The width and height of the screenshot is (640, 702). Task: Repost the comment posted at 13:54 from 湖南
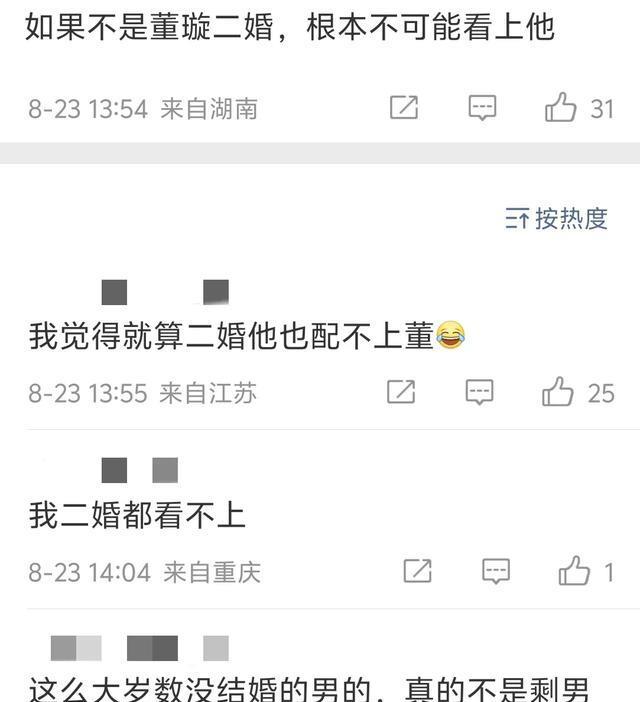(x=403, y=107)
